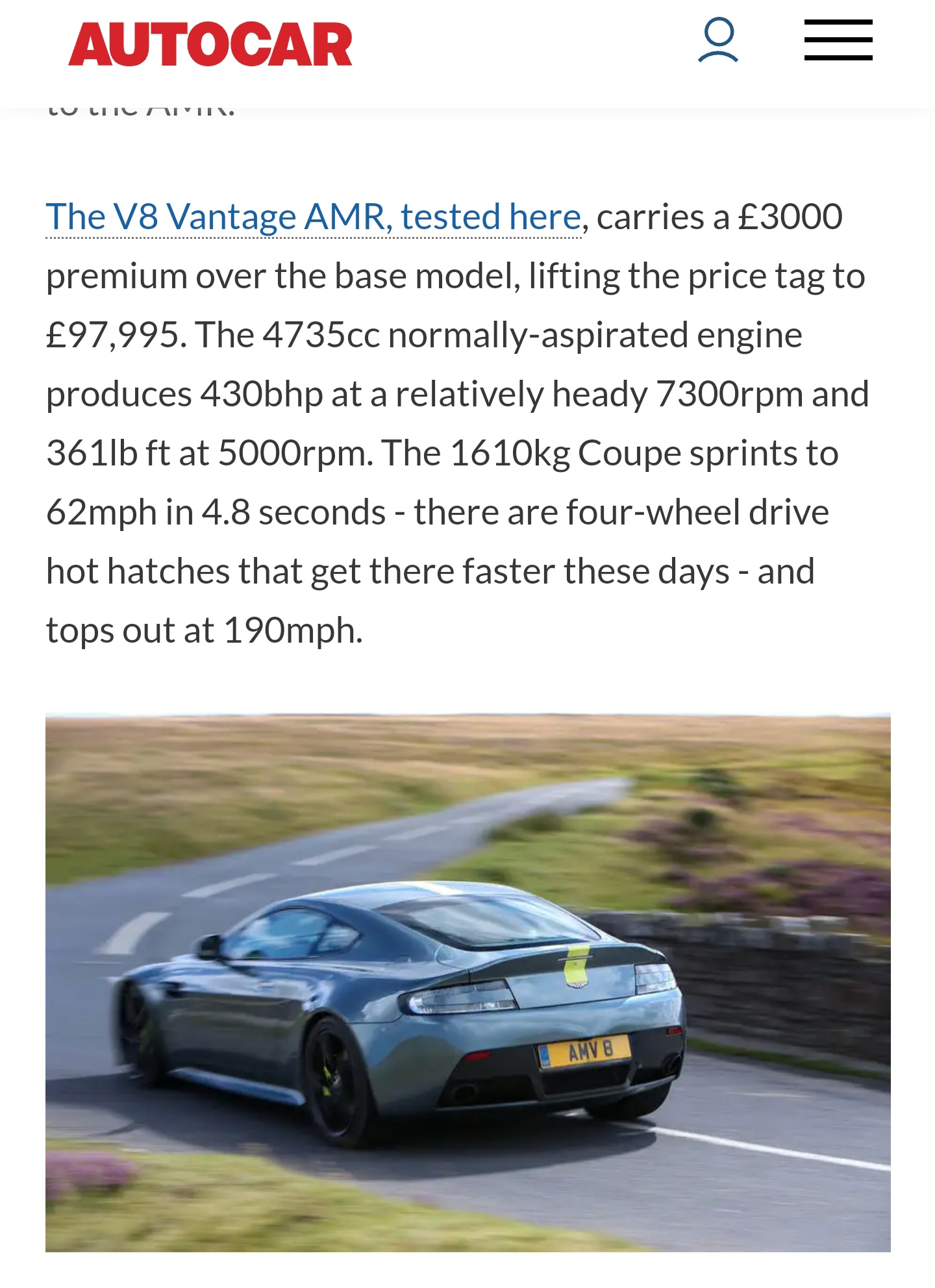The height and width of the screenshot is (1288, 935).
Task: Go to the Autocar home page via logo
Action: coord(210,44)
